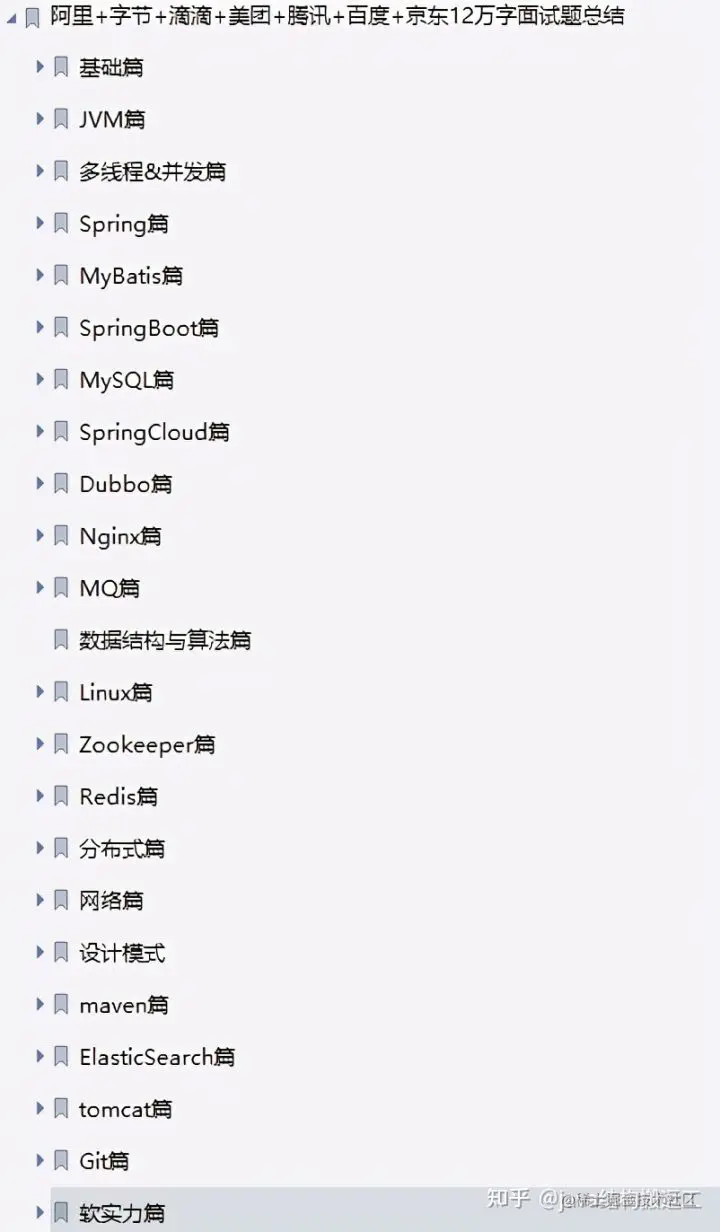Jump to the ElasticSearch篇 bookmark

tap(157, 1057)
